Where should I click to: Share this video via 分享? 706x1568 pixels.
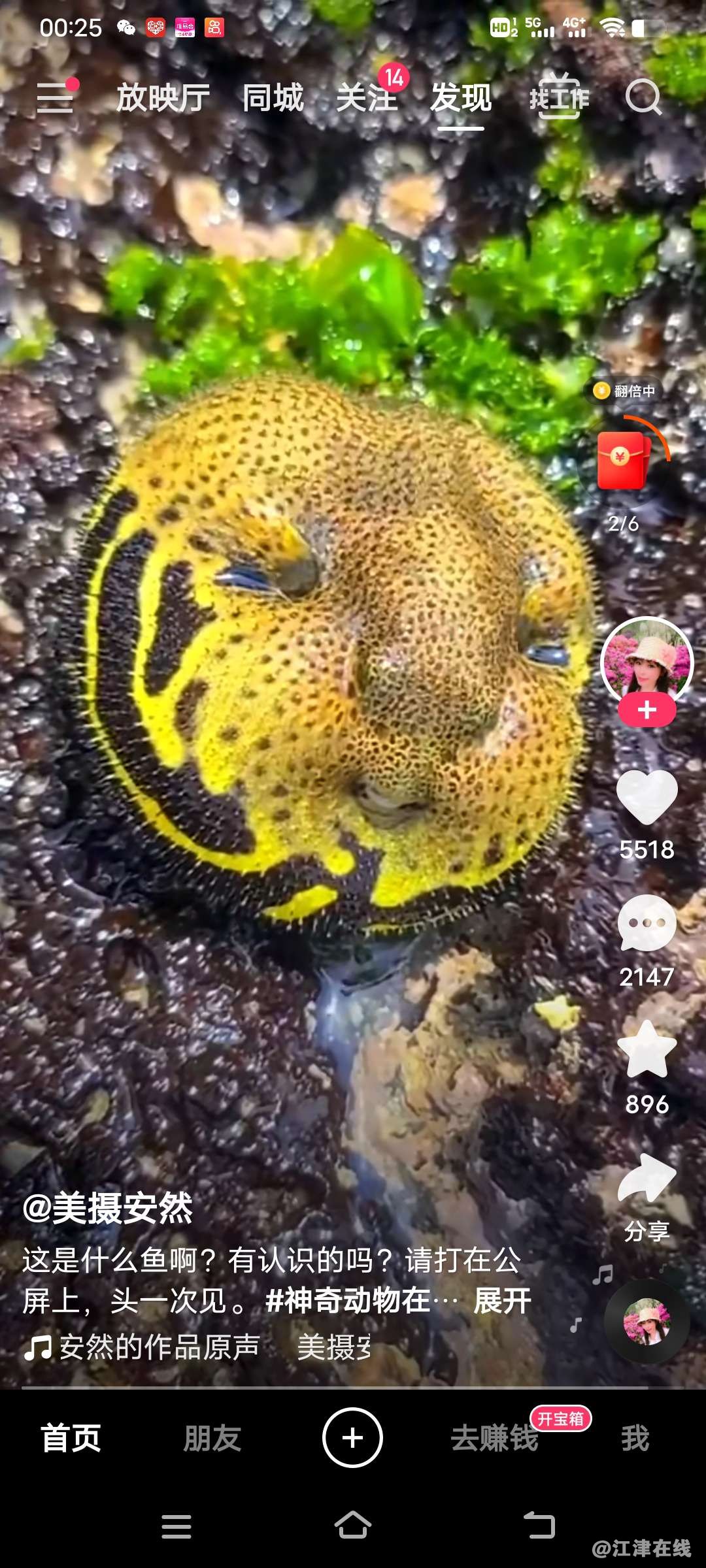647,1179
